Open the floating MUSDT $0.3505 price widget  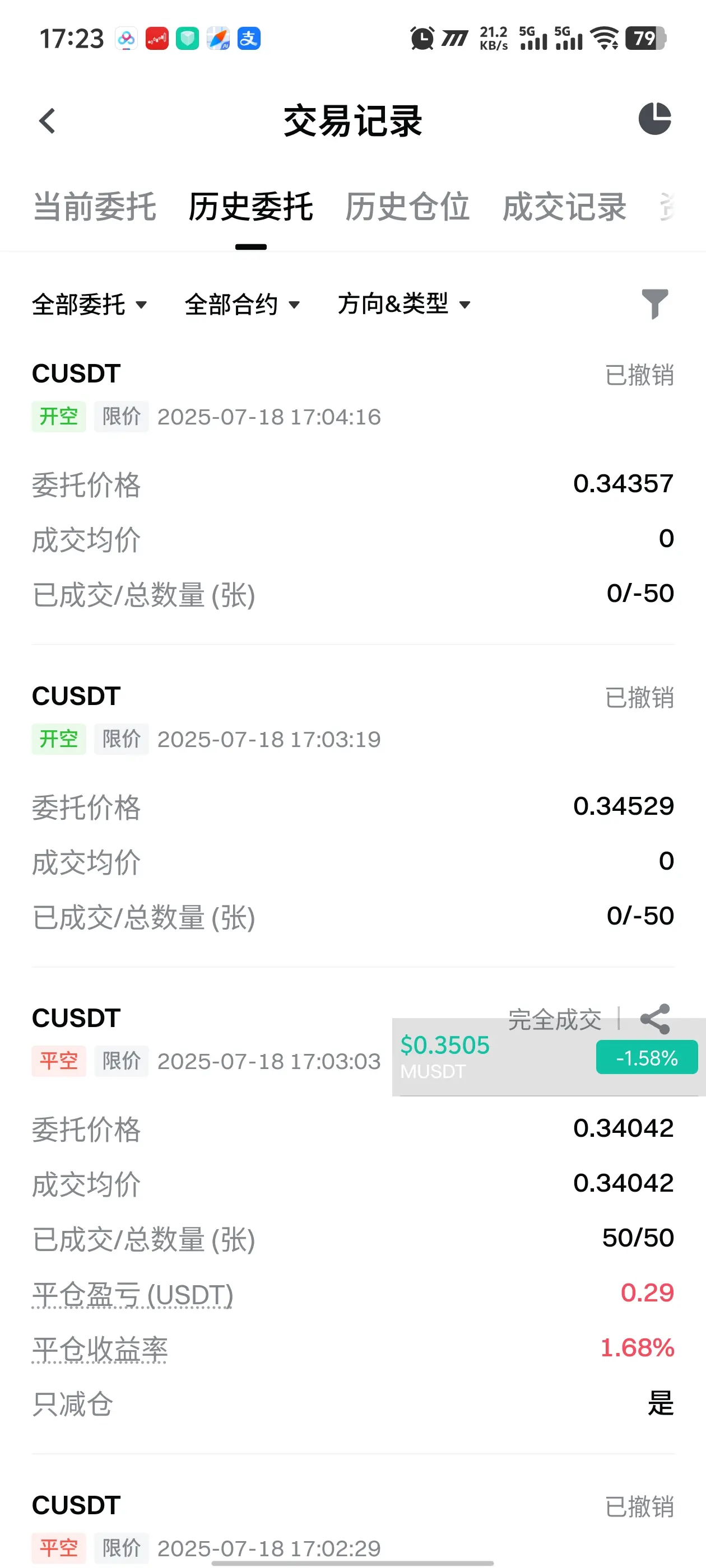click(x=548, y=1058)
